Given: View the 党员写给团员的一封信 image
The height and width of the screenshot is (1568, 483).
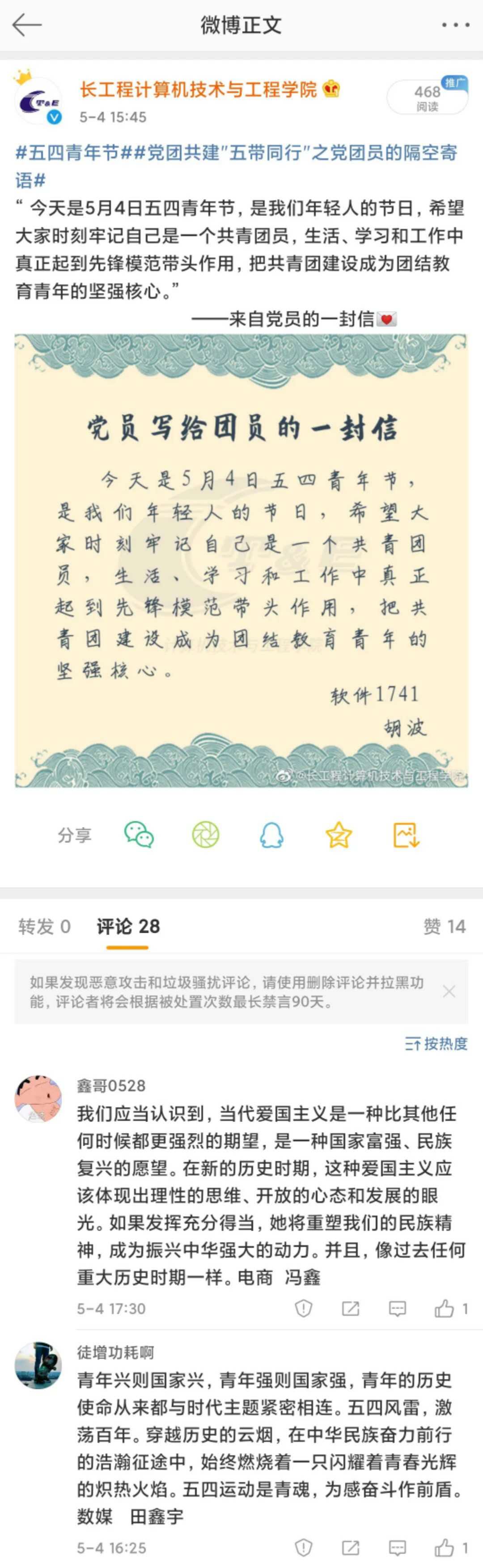Looking at the screenshot, I should tap(241, 561).
